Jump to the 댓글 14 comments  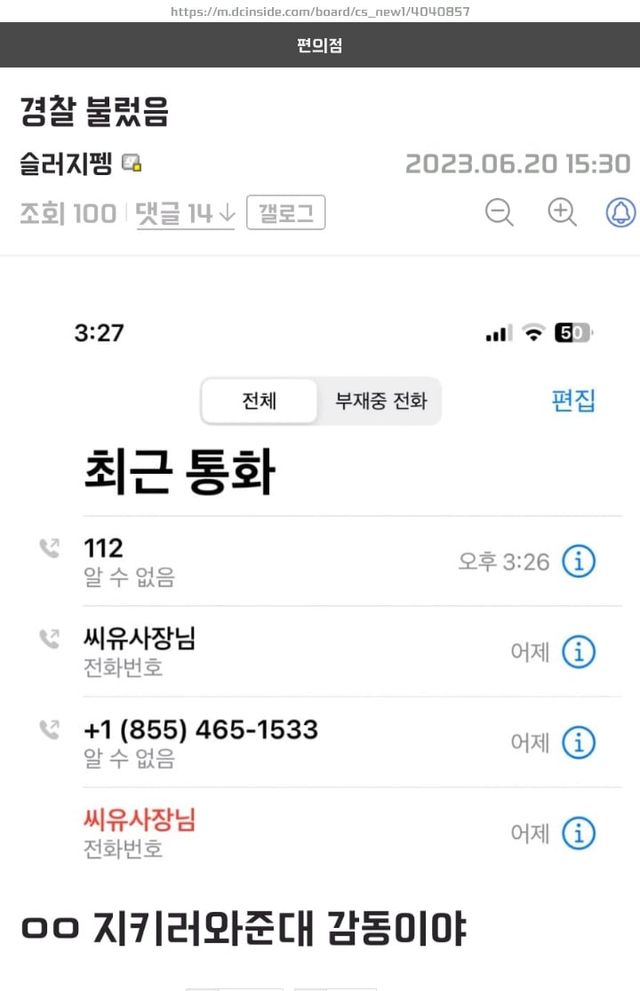coord(186,213)
